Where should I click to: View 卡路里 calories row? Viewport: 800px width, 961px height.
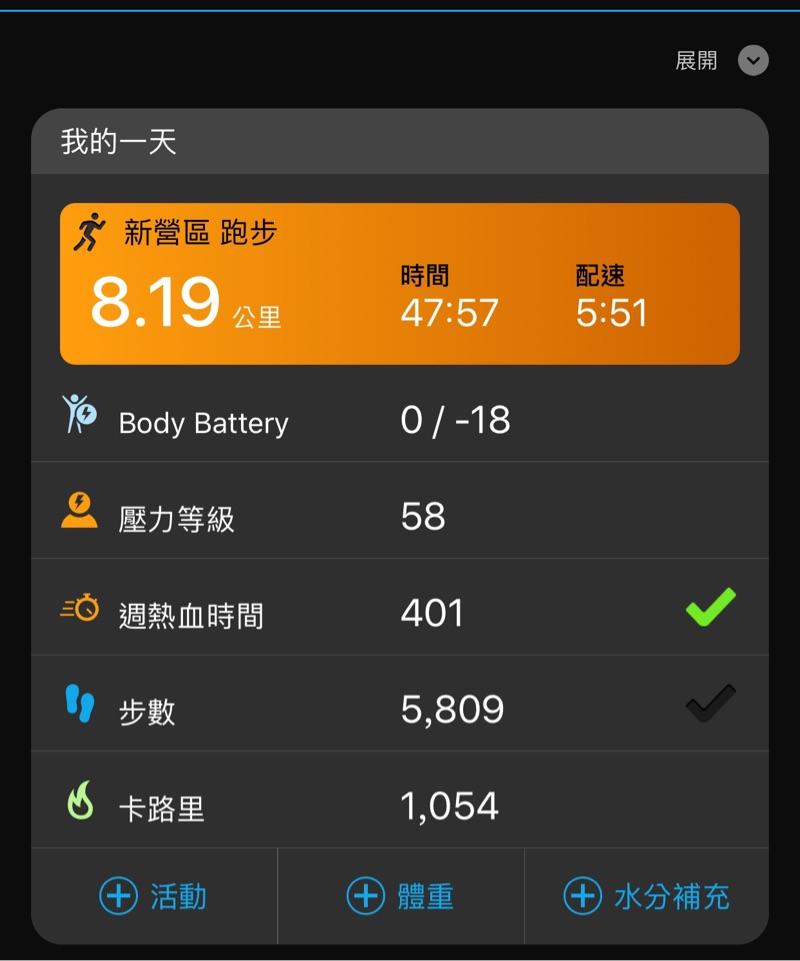(399, 806)
